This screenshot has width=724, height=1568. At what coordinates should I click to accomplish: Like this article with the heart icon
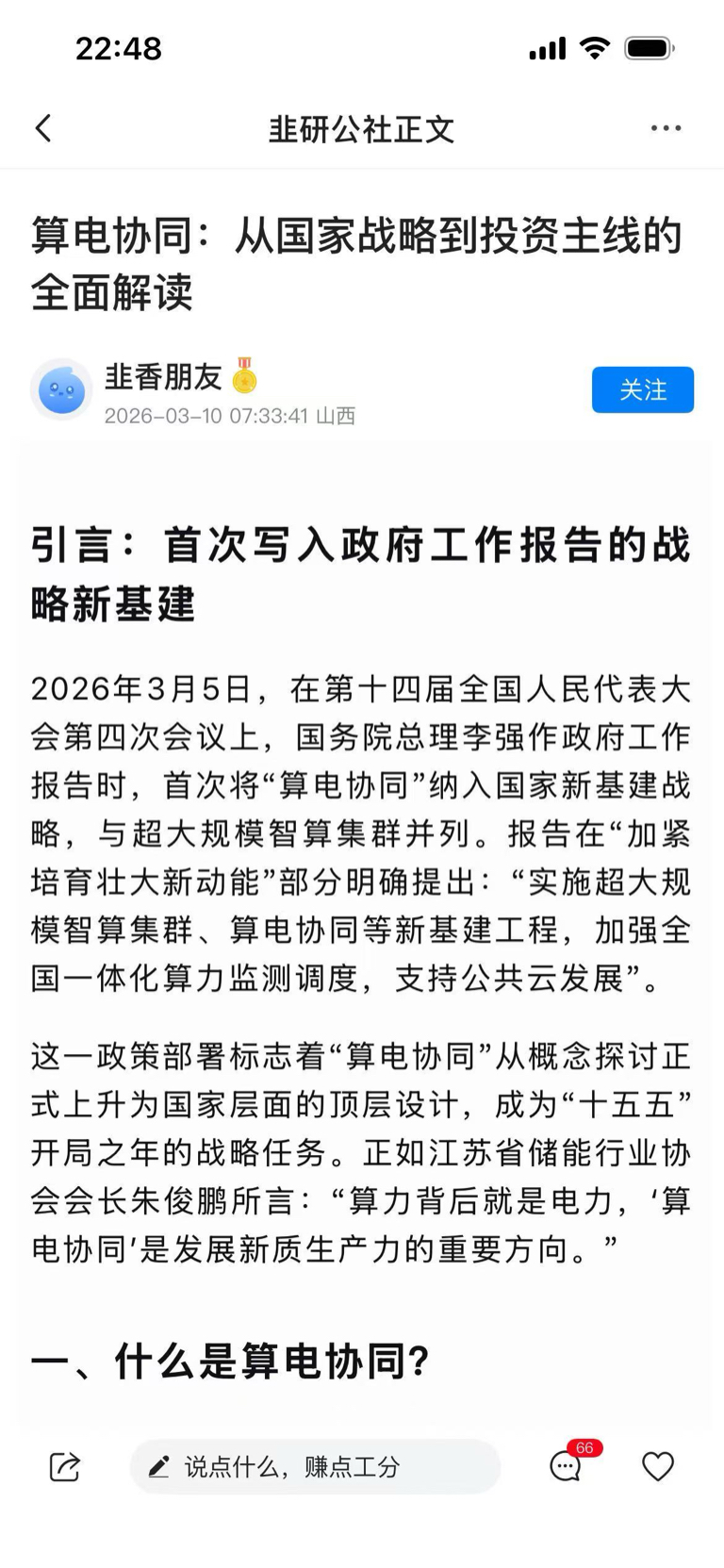pyautogui.click(x=658, y=1466)
